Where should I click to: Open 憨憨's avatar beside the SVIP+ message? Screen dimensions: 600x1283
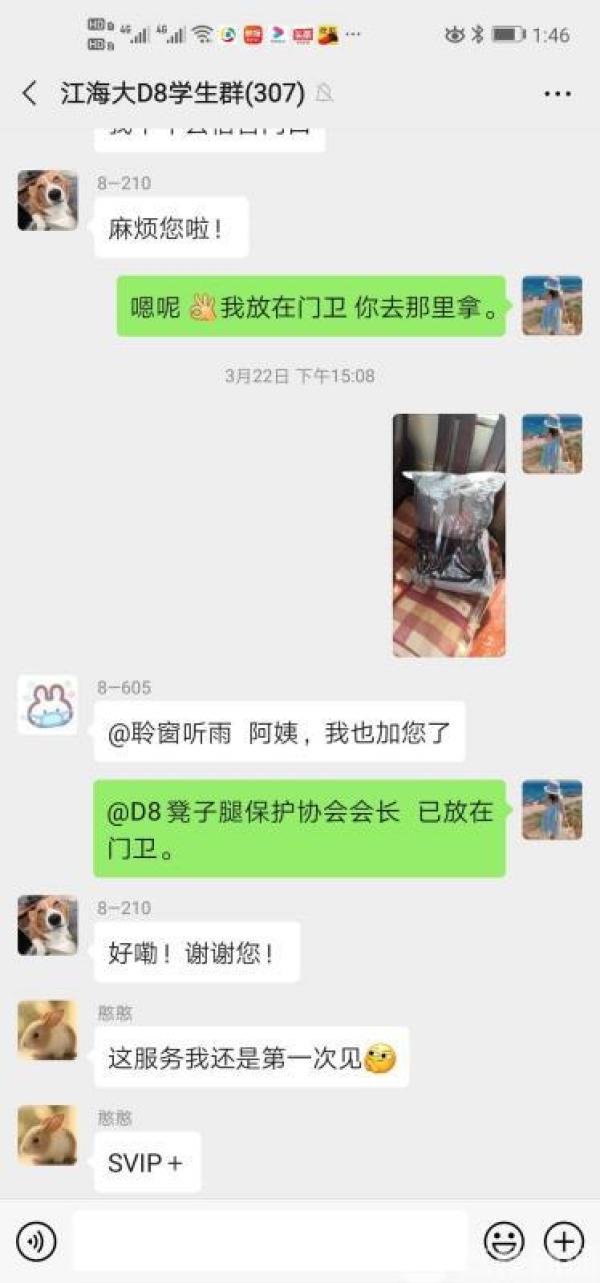click(47, 1135)
